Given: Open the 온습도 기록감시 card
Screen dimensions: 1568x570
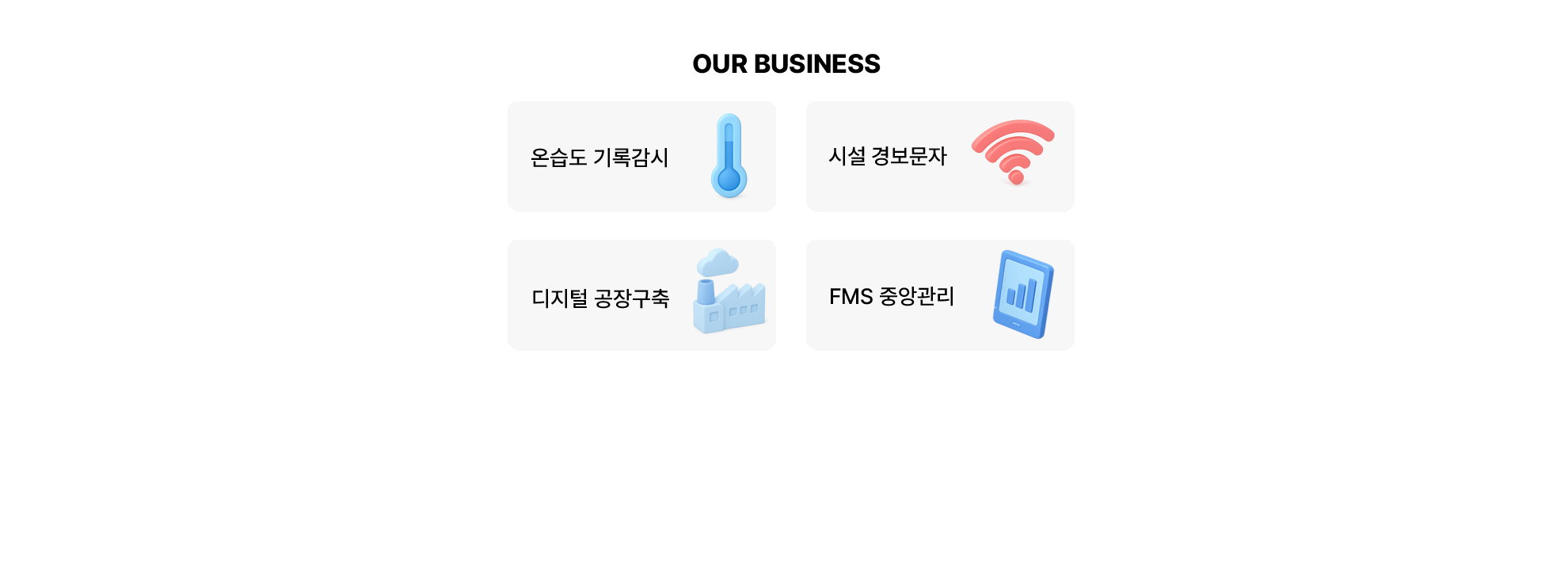Looking at the screenshot, I should (641, 157).
